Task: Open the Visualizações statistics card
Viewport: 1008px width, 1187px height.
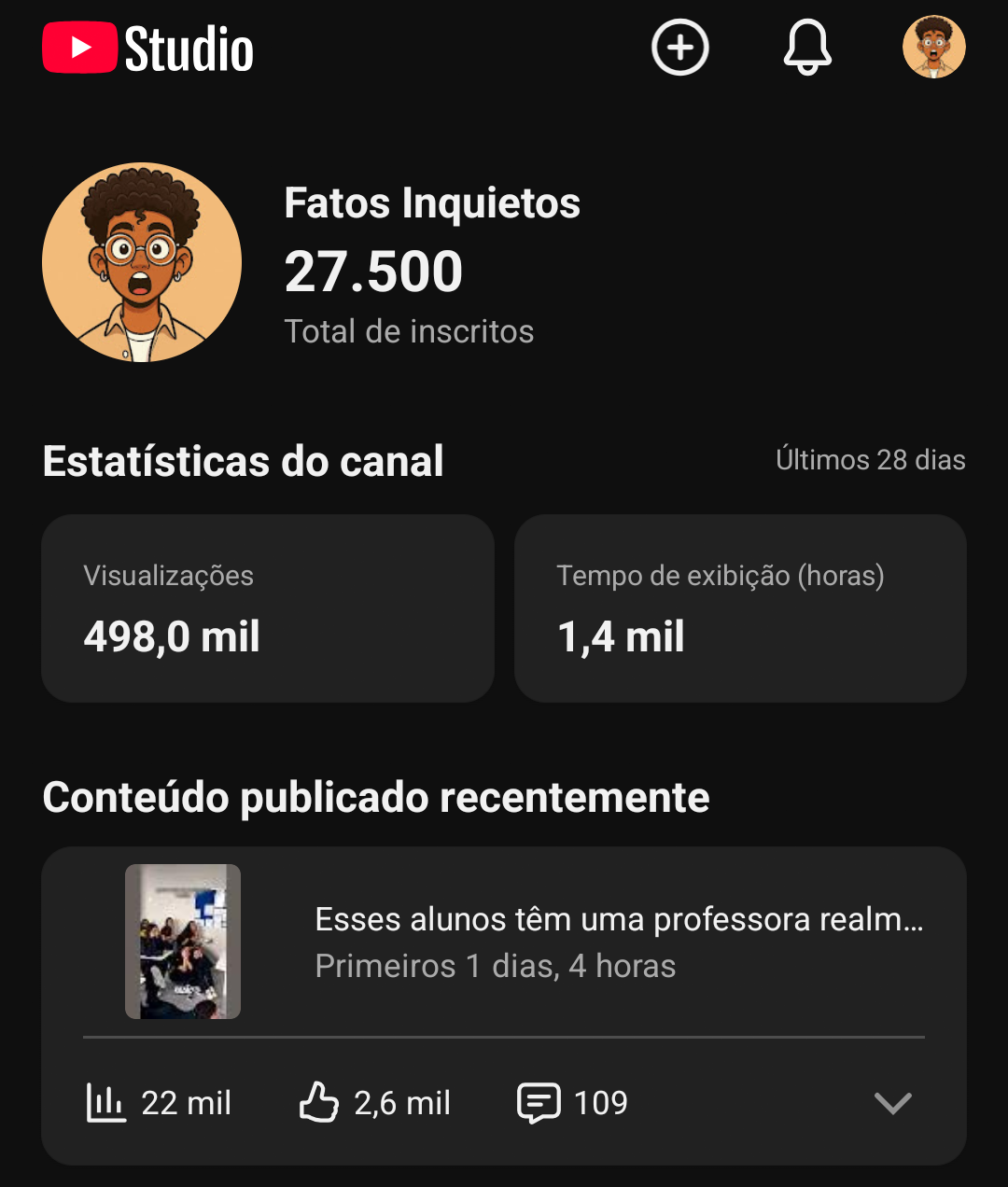Action: coord(268,607)
